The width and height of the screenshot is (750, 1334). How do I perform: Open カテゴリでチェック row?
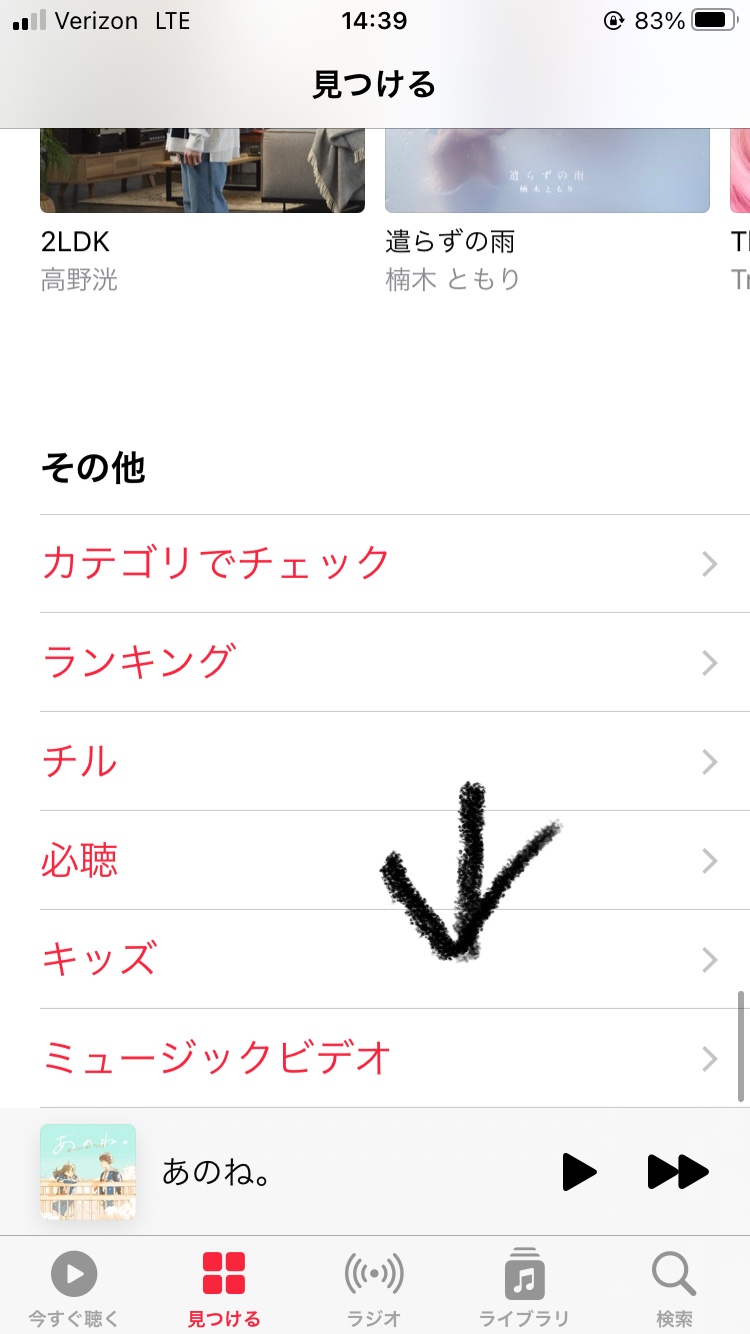pyautogui.click(x=380, y=563)
